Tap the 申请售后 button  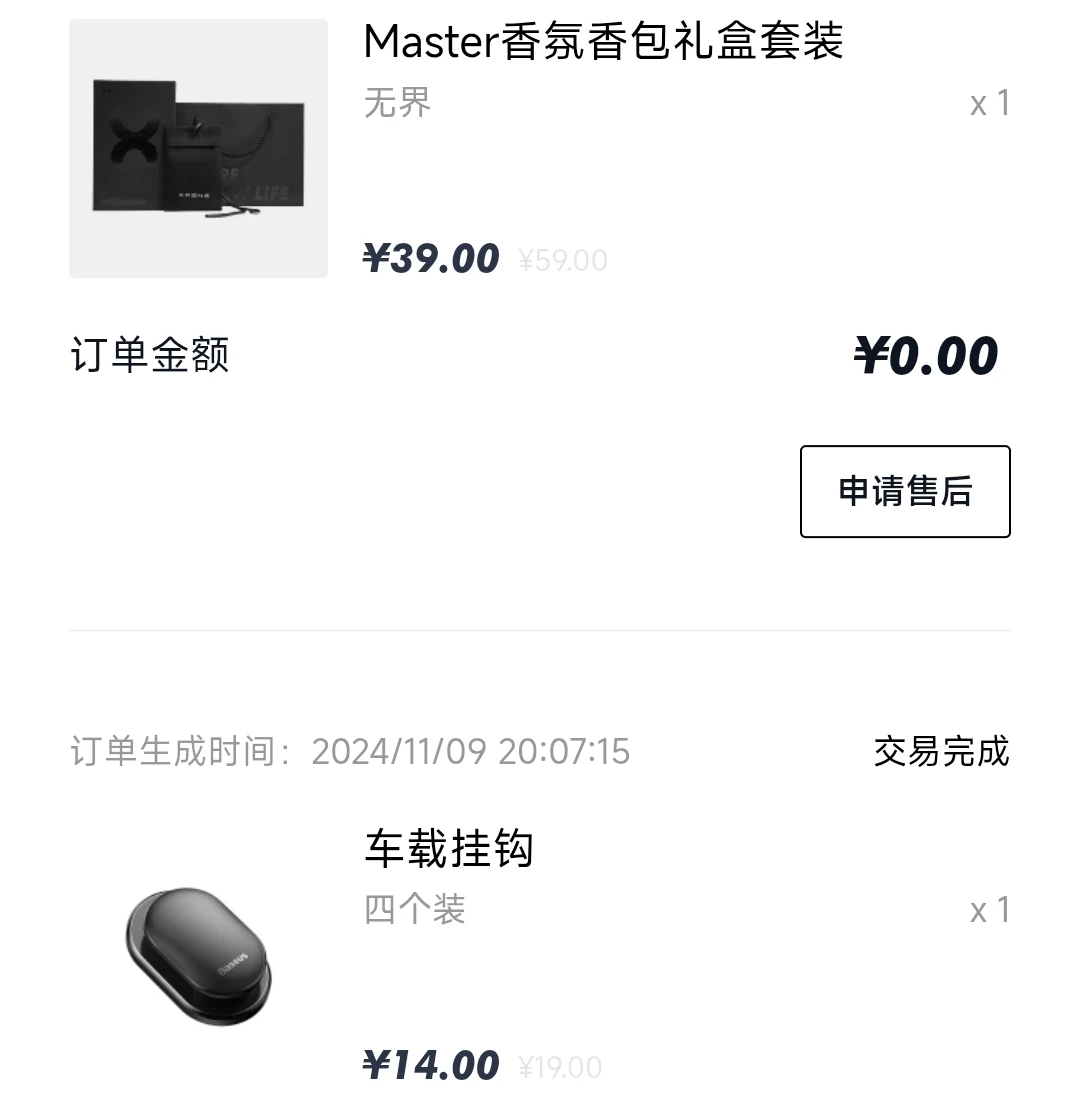pyautogui.click(x=905, y=491)
